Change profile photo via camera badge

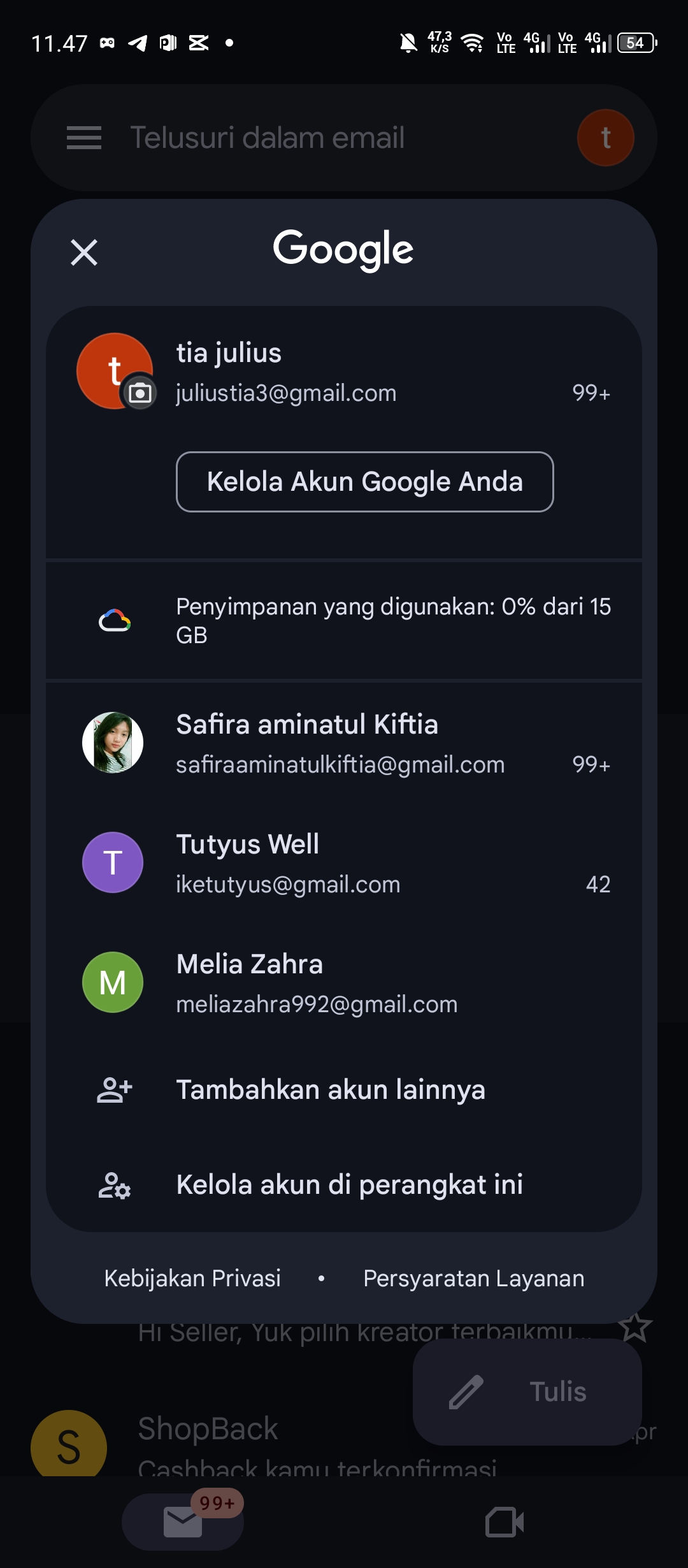pyautogui.click(x=140, y=393)
